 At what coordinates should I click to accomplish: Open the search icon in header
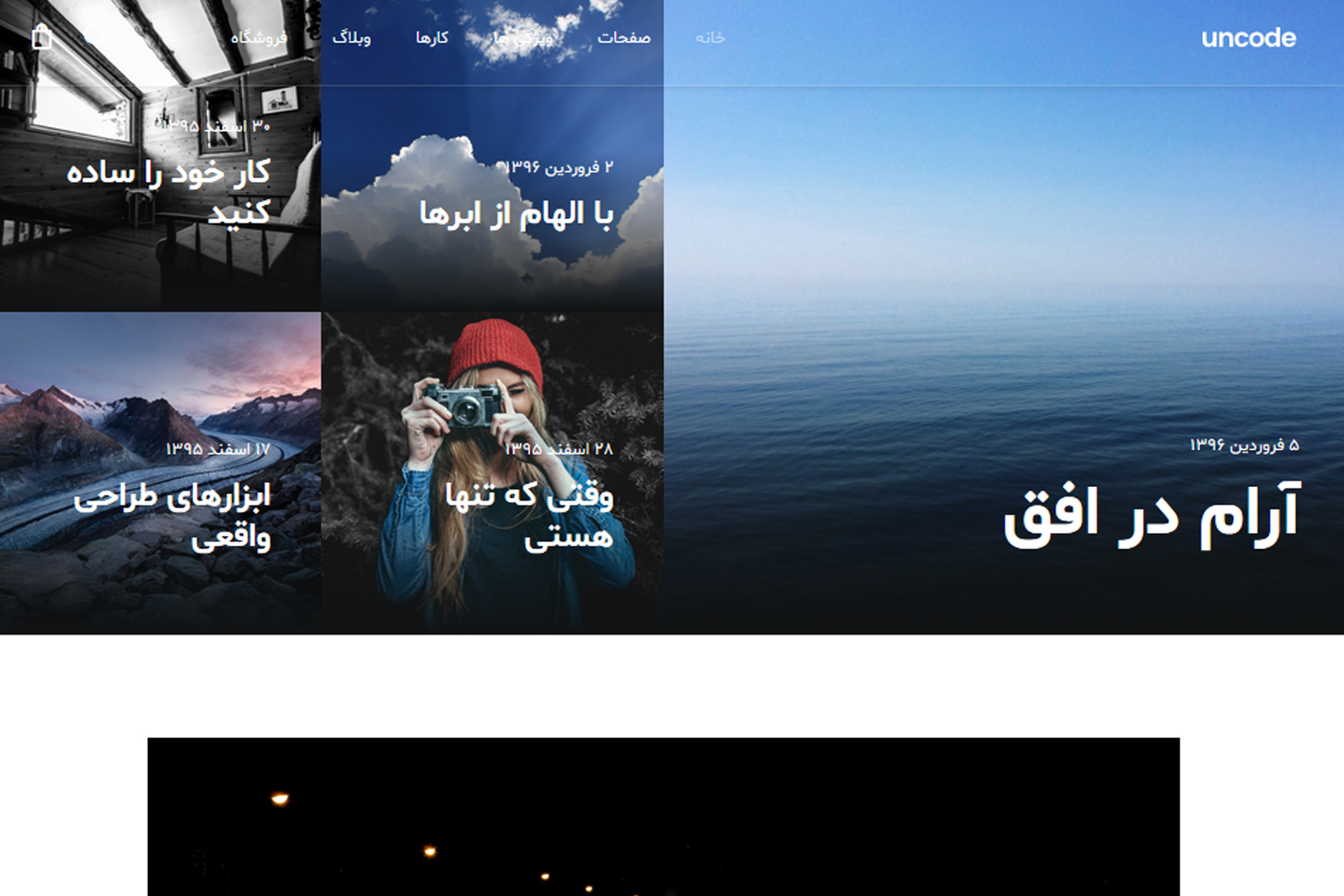tap(93, 37)
